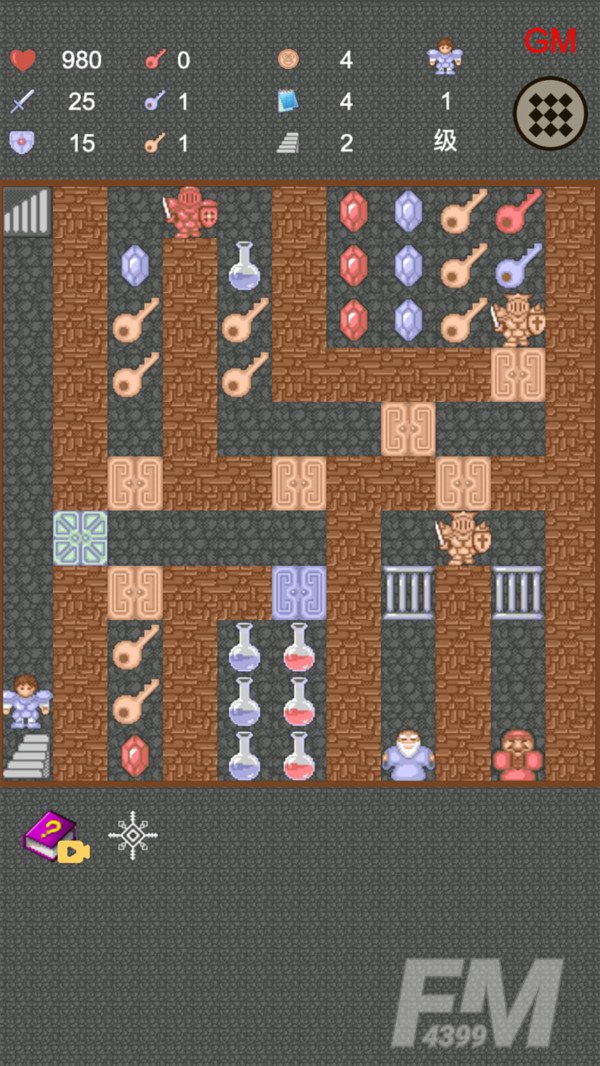Open the round grid menu button
The width and height of the screenshot is (600, 1066).
[x=550, y=113]
